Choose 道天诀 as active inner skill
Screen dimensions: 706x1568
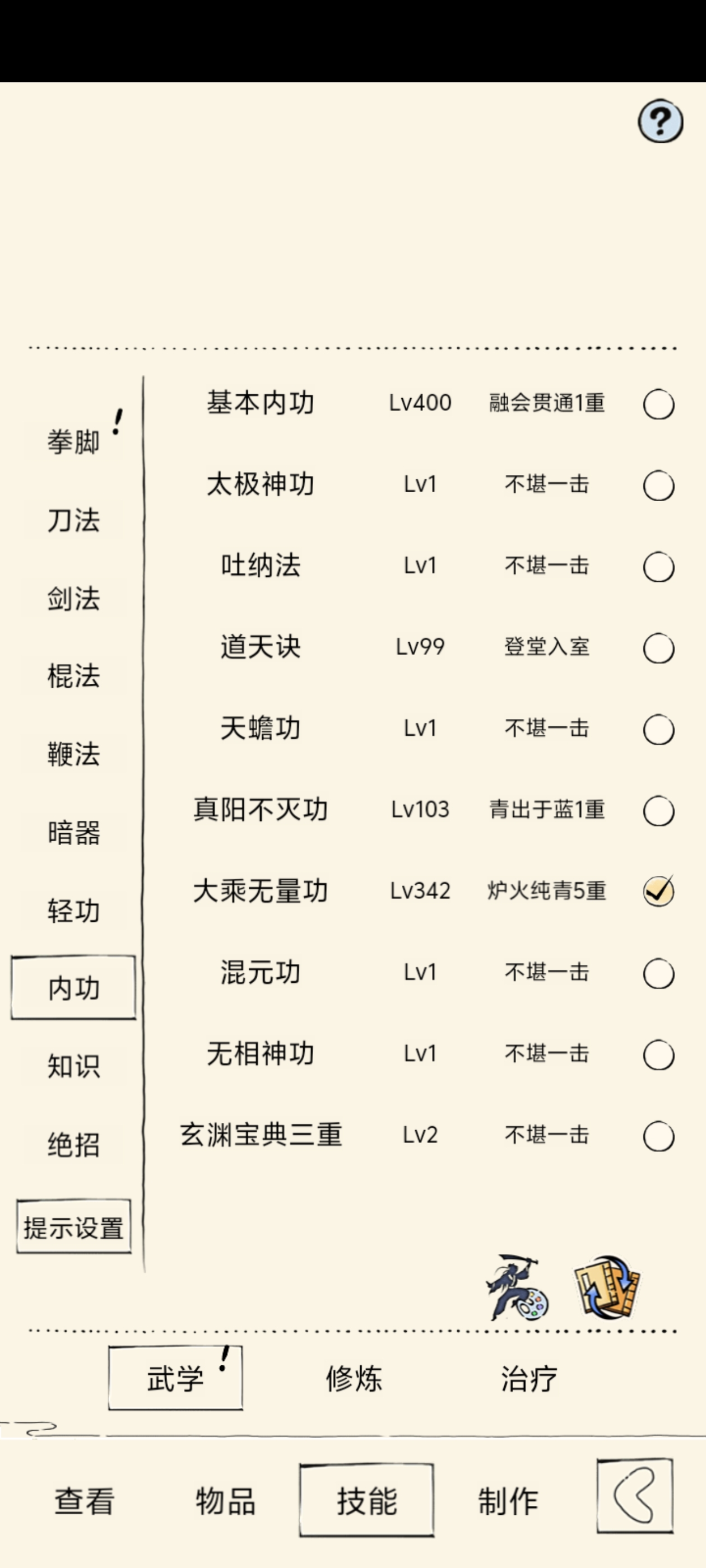pyautogui.click(x=658, y=648)
